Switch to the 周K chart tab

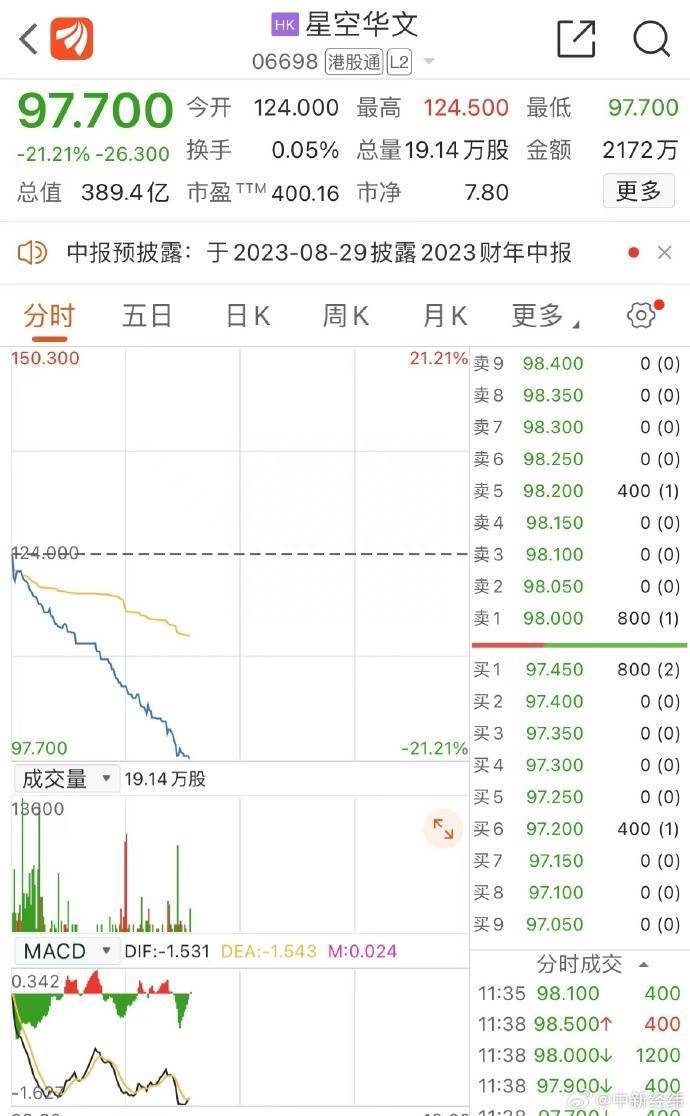pos(346,315)
